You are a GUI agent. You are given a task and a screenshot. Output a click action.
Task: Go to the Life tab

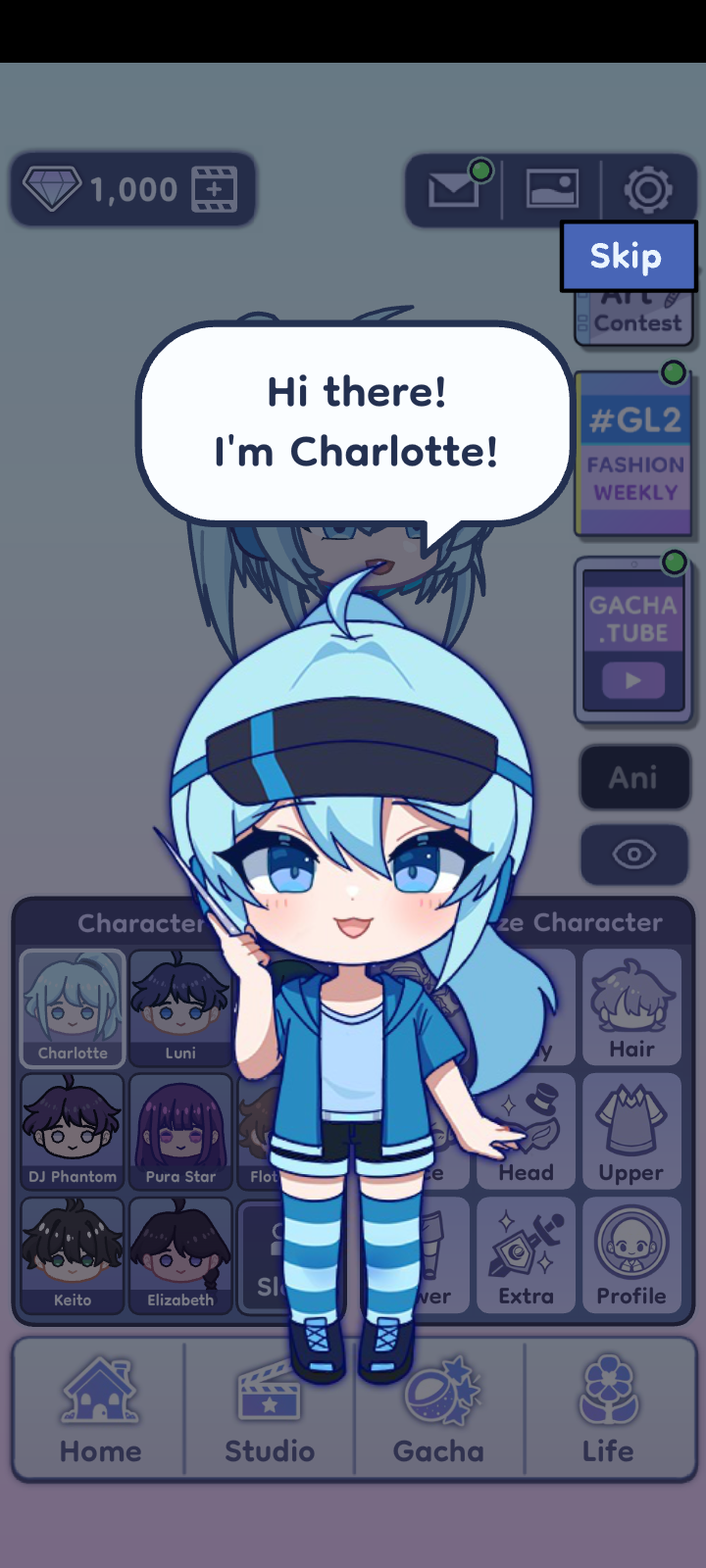[608, 1410]
